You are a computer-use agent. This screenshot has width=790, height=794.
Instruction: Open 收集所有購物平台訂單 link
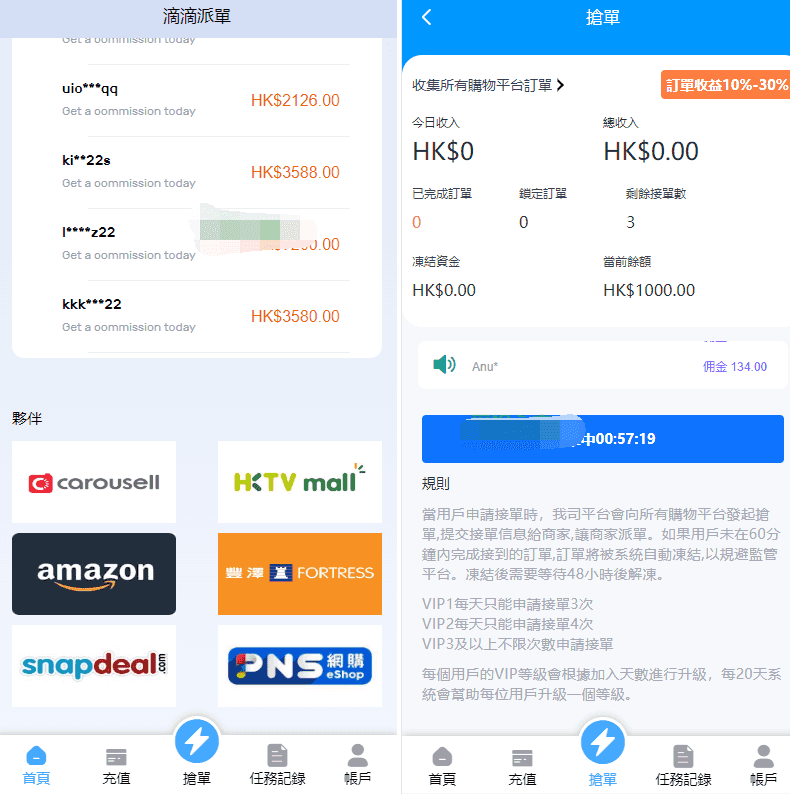click(488, 86)
